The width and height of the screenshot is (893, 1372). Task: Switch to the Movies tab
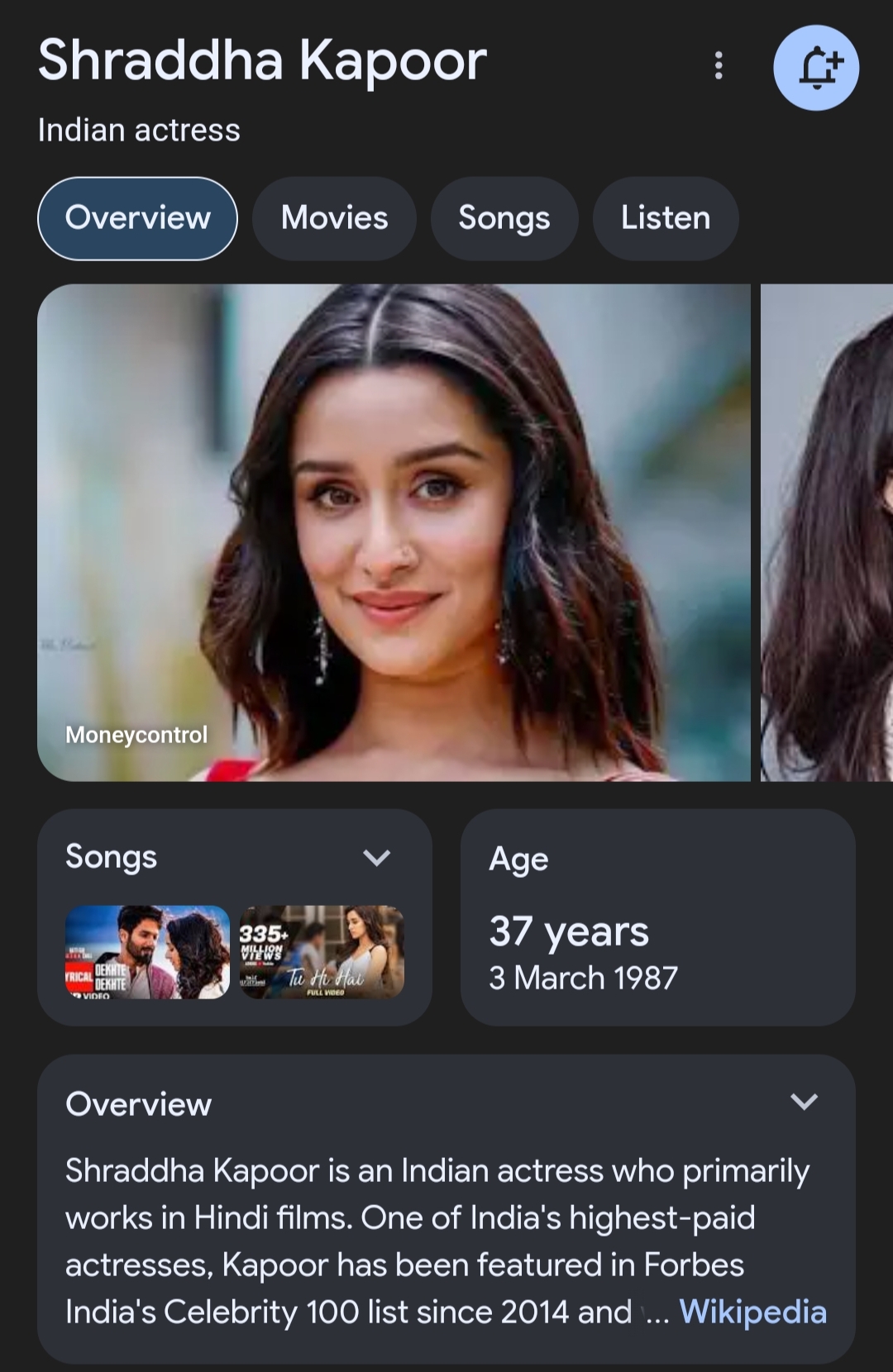pos(334,218)
